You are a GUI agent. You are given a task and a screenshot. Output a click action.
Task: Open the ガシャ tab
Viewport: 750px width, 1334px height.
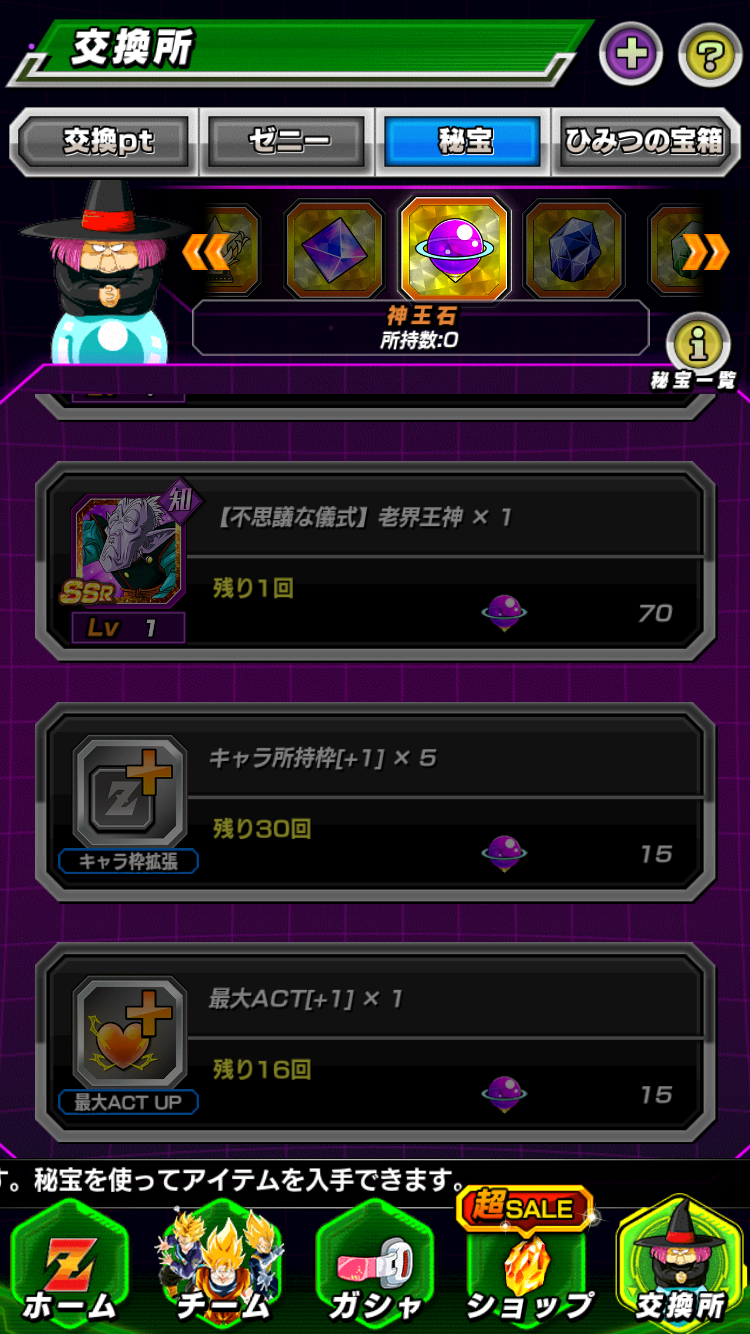(374, 1266)
